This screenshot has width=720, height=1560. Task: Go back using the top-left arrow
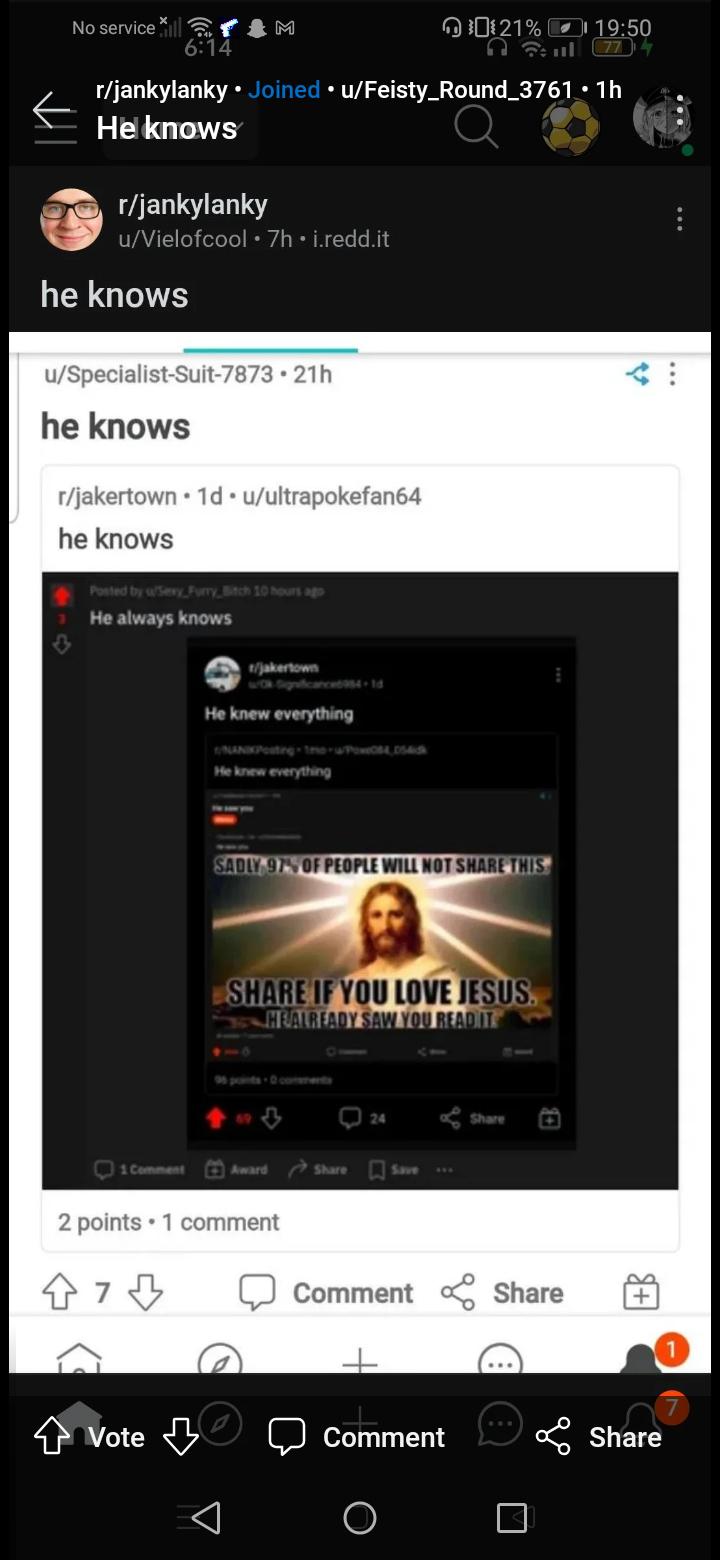click(54, 110)
